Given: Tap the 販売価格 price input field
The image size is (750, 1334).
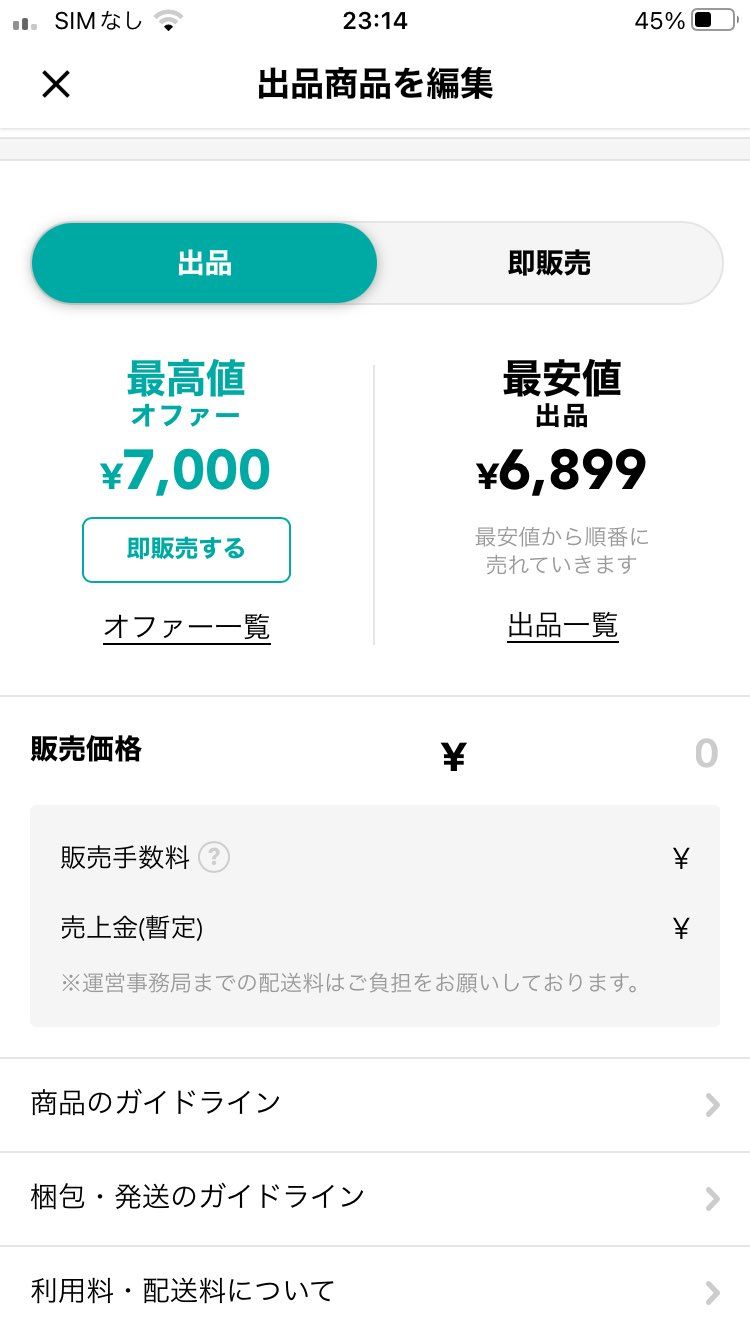Looking at the screenshot, I should pyautogui.click(x=600, y=754).
